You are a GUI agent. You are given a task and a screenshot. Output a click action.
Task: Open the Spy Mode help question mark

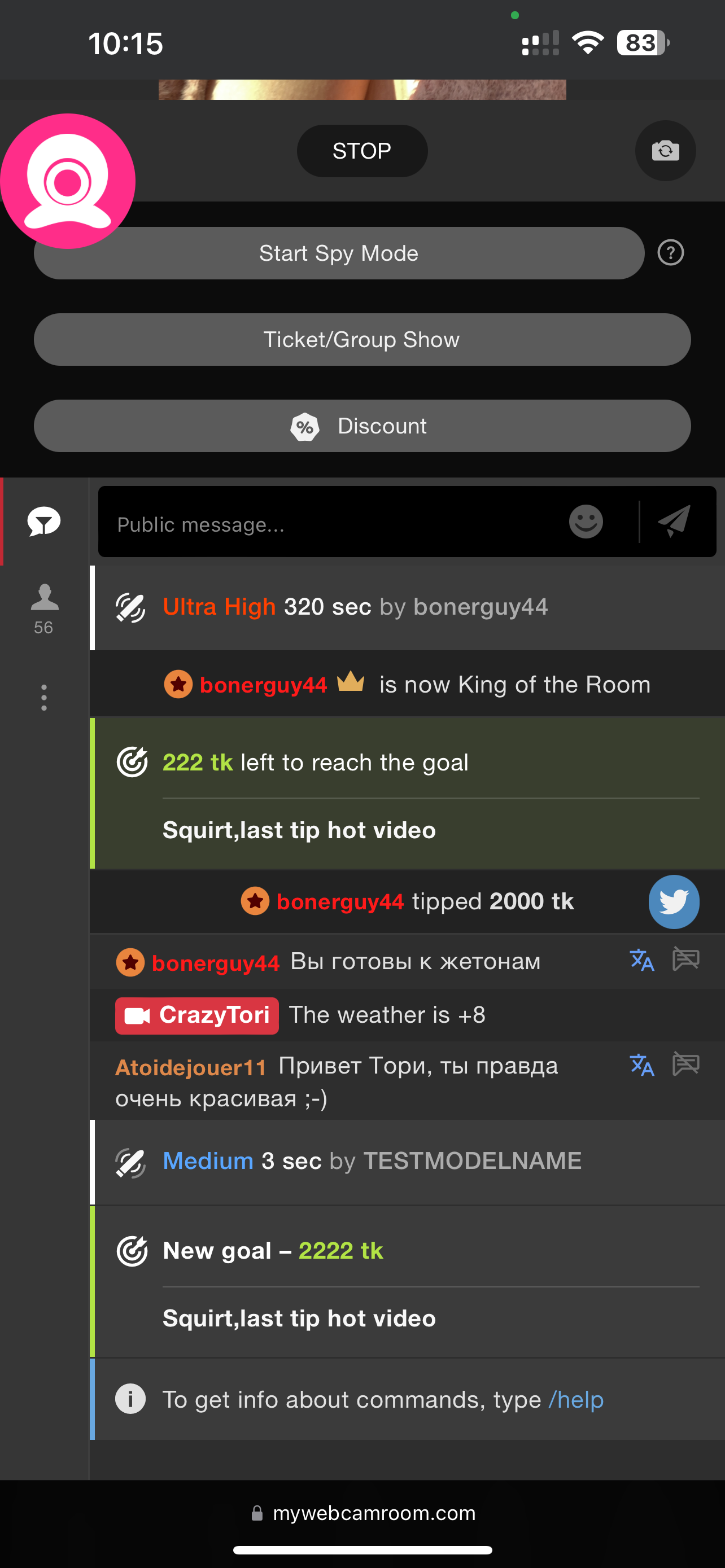point(670,253)
